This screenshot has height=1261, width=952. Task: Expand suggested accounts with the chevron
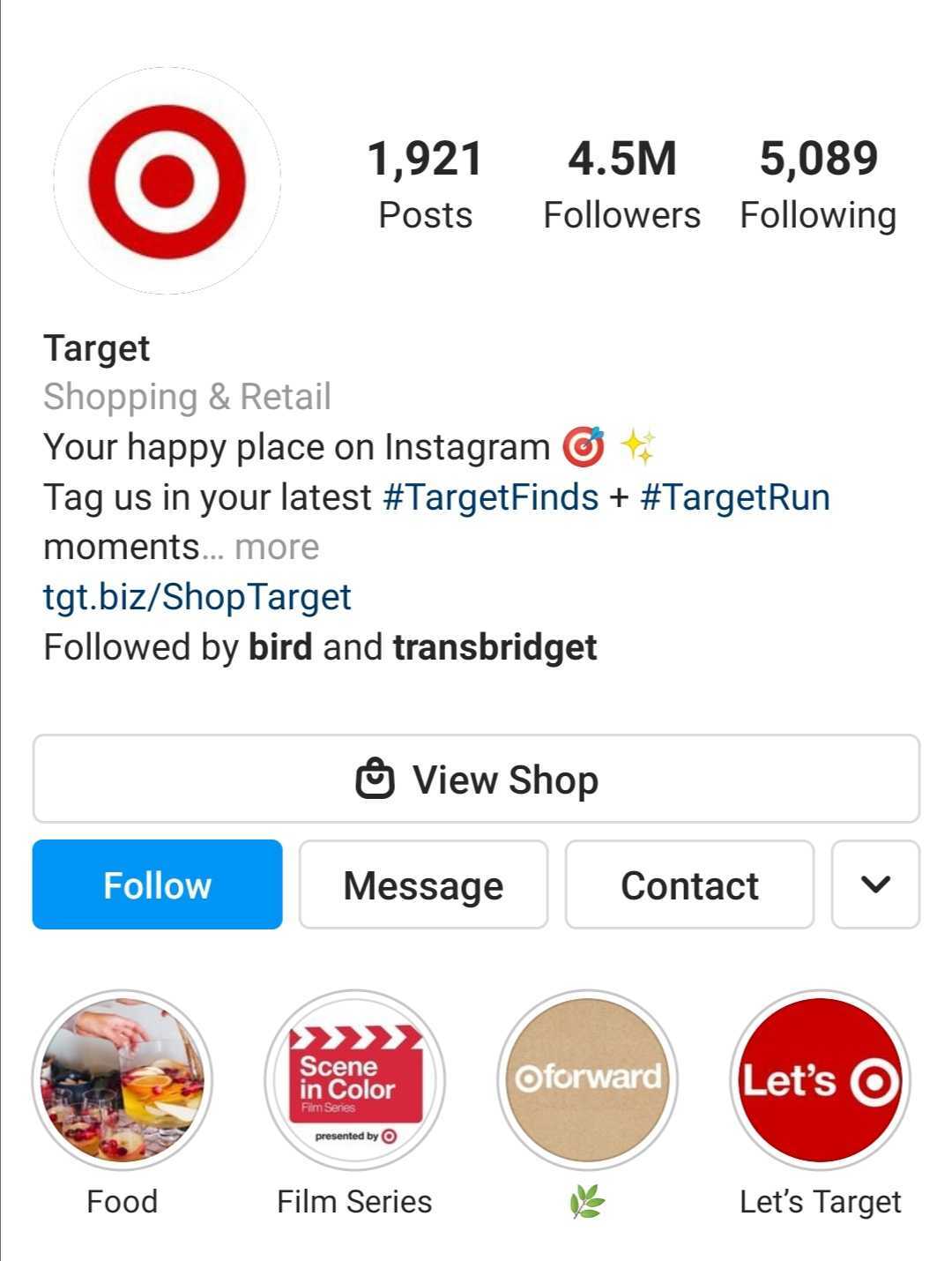tap(875, 884)
